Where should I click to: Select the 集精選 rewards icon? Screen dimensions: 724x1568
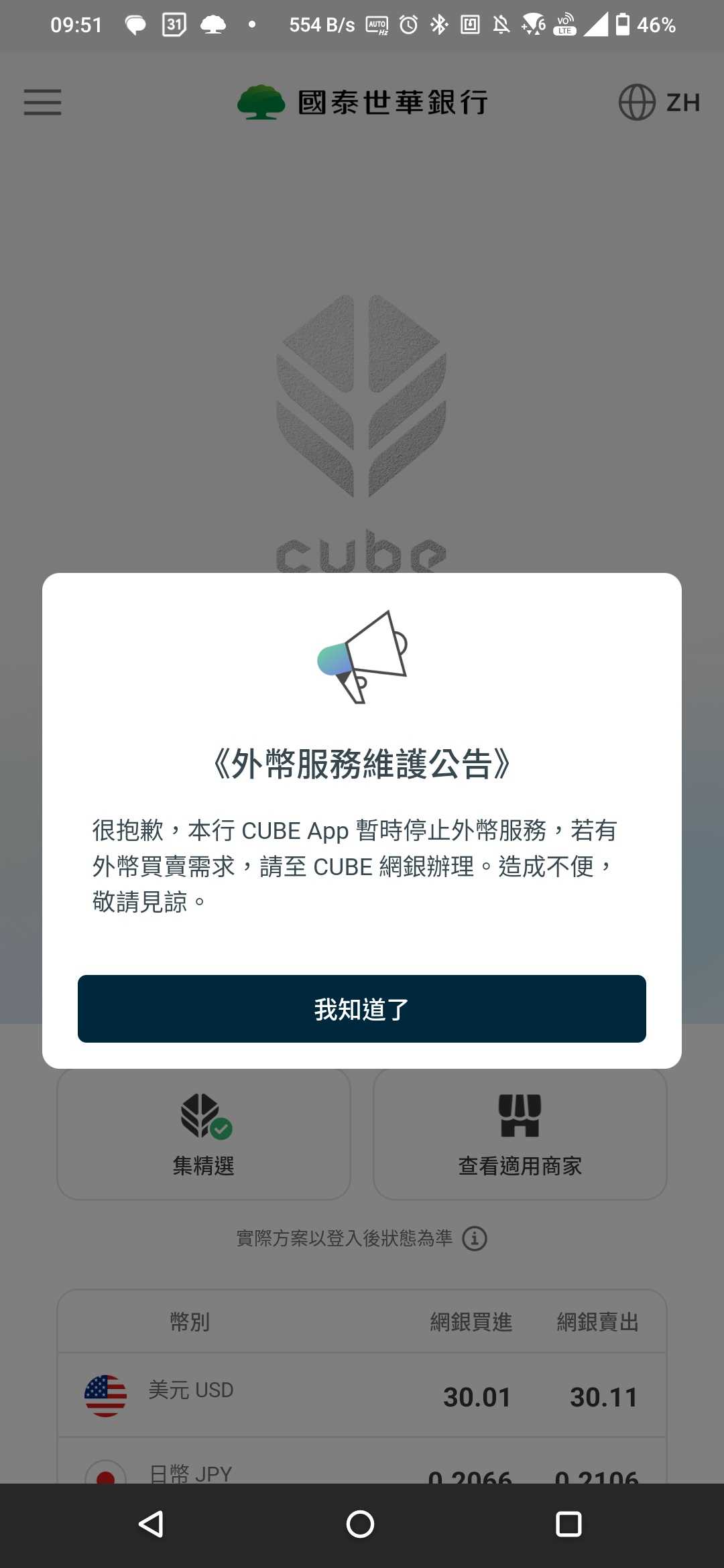(203, 1116)
